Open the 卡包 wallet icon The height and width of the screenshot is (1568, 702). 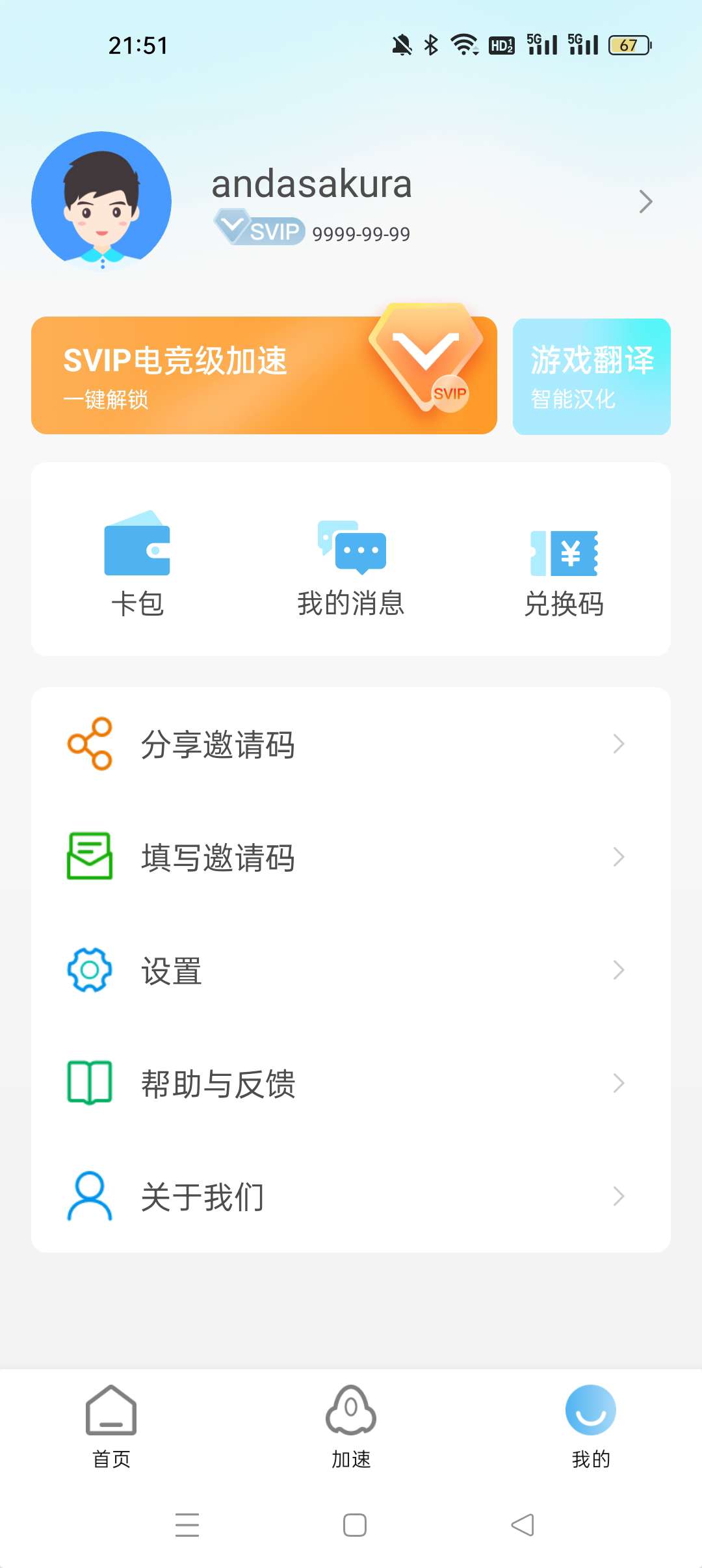[137, 548]
